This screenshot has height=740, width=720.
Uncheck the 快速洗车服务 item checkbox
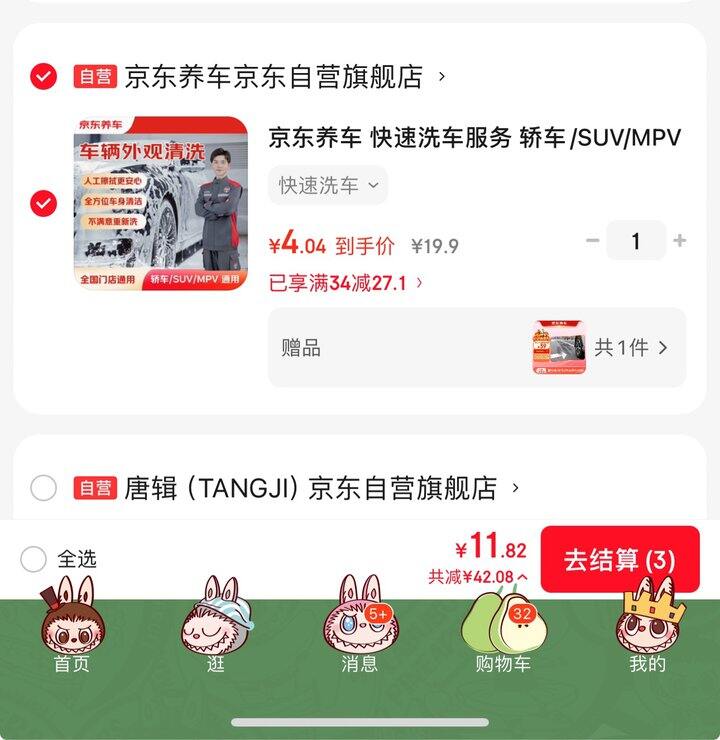point(43,204)
